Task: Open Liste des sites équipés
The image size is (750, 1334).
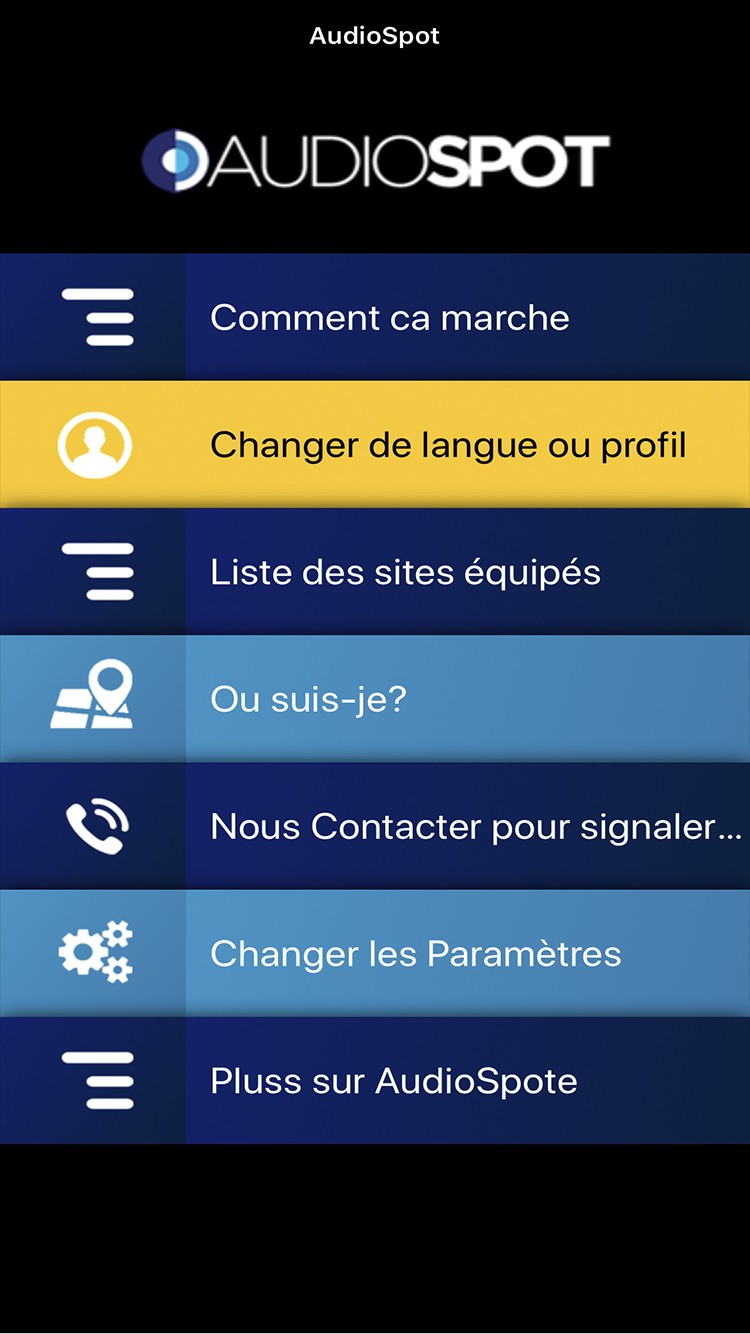Action: click(x=375, y=571)
